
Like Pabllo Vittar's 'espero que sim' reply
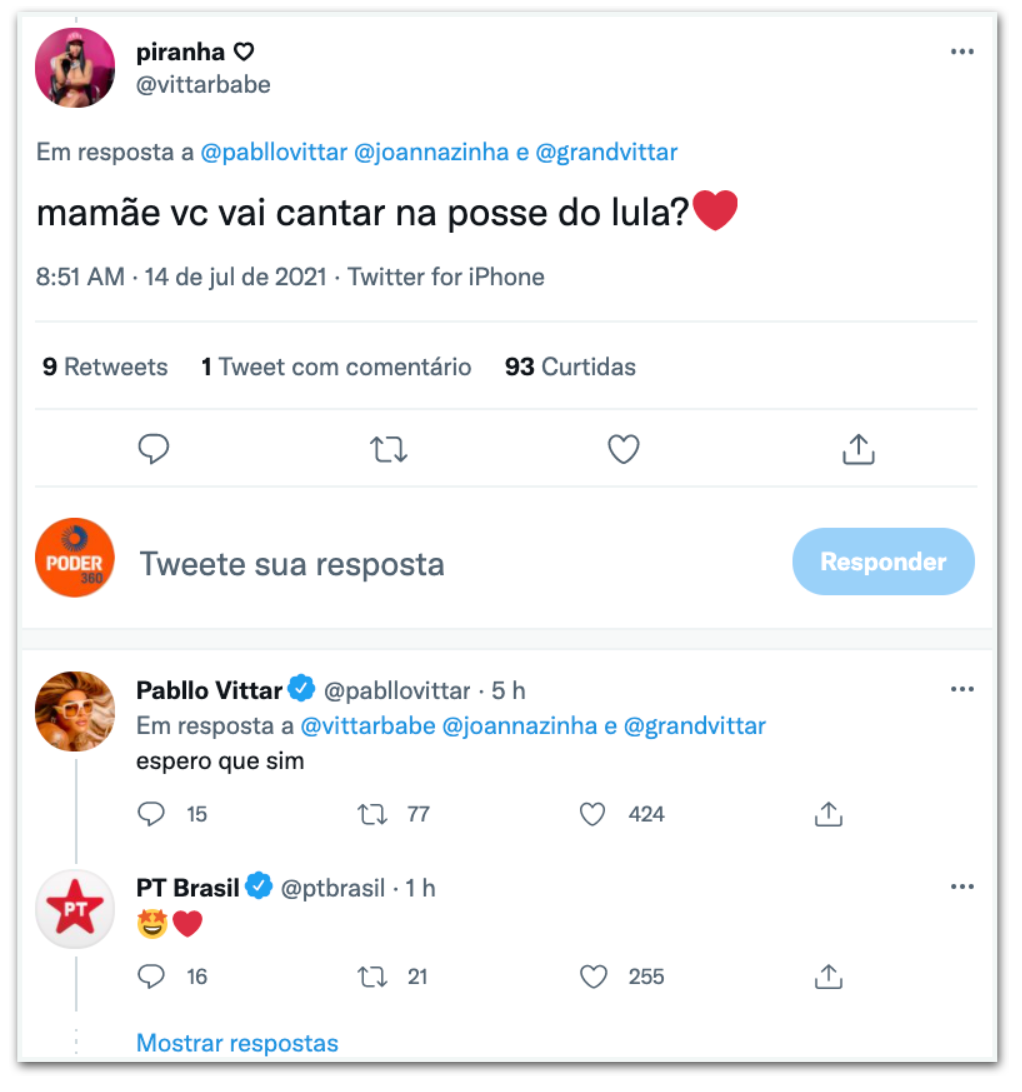click(593, 814)
